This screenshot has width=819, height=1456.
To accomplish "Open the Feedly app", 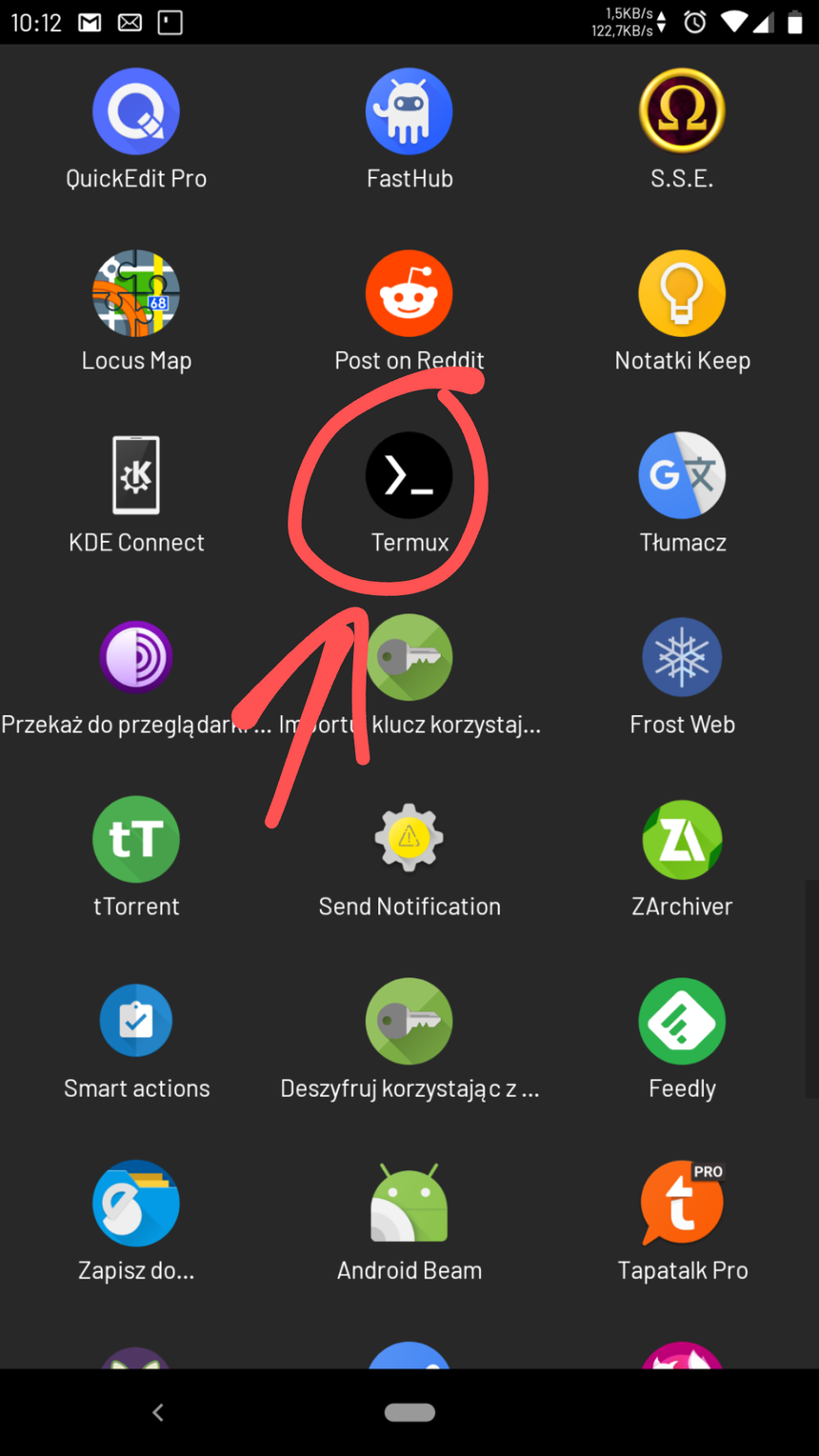I will pyautogui.click(x=682, y=1022).
